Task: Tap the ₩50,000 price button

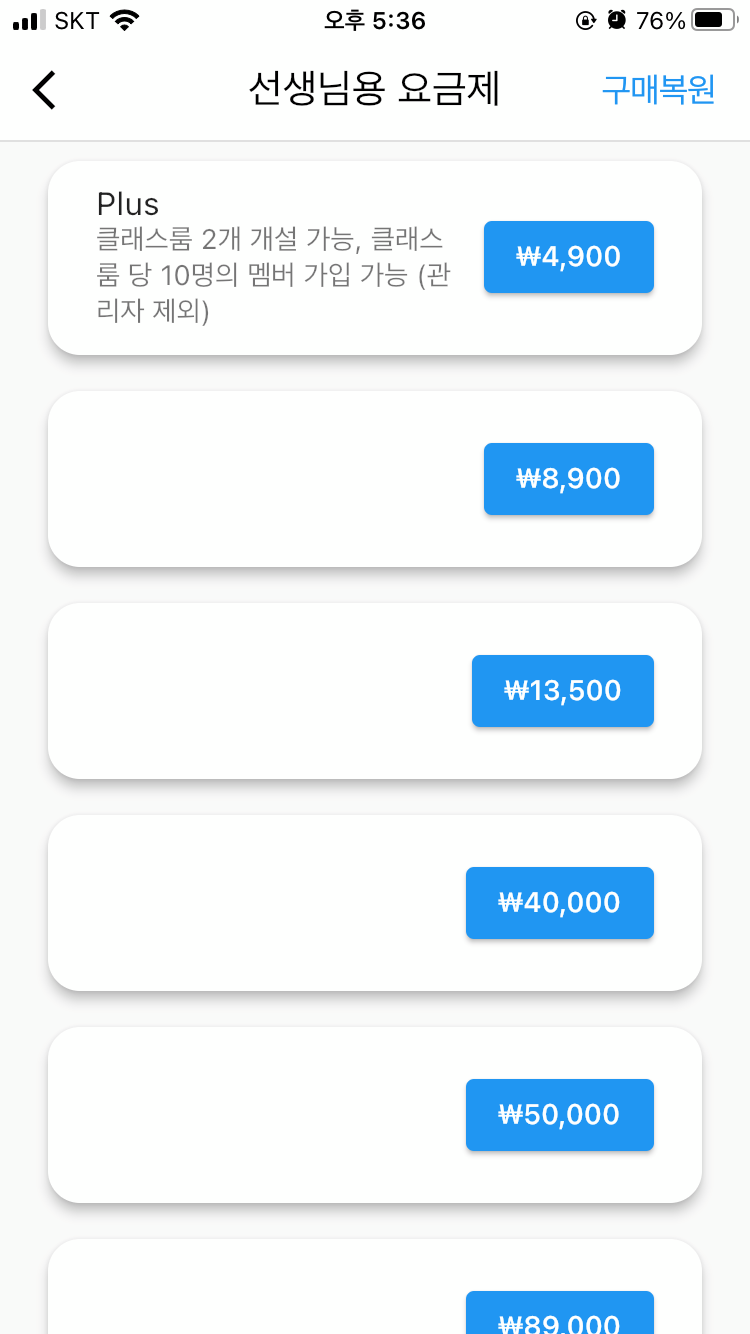Action: (x=560, y=1115)
